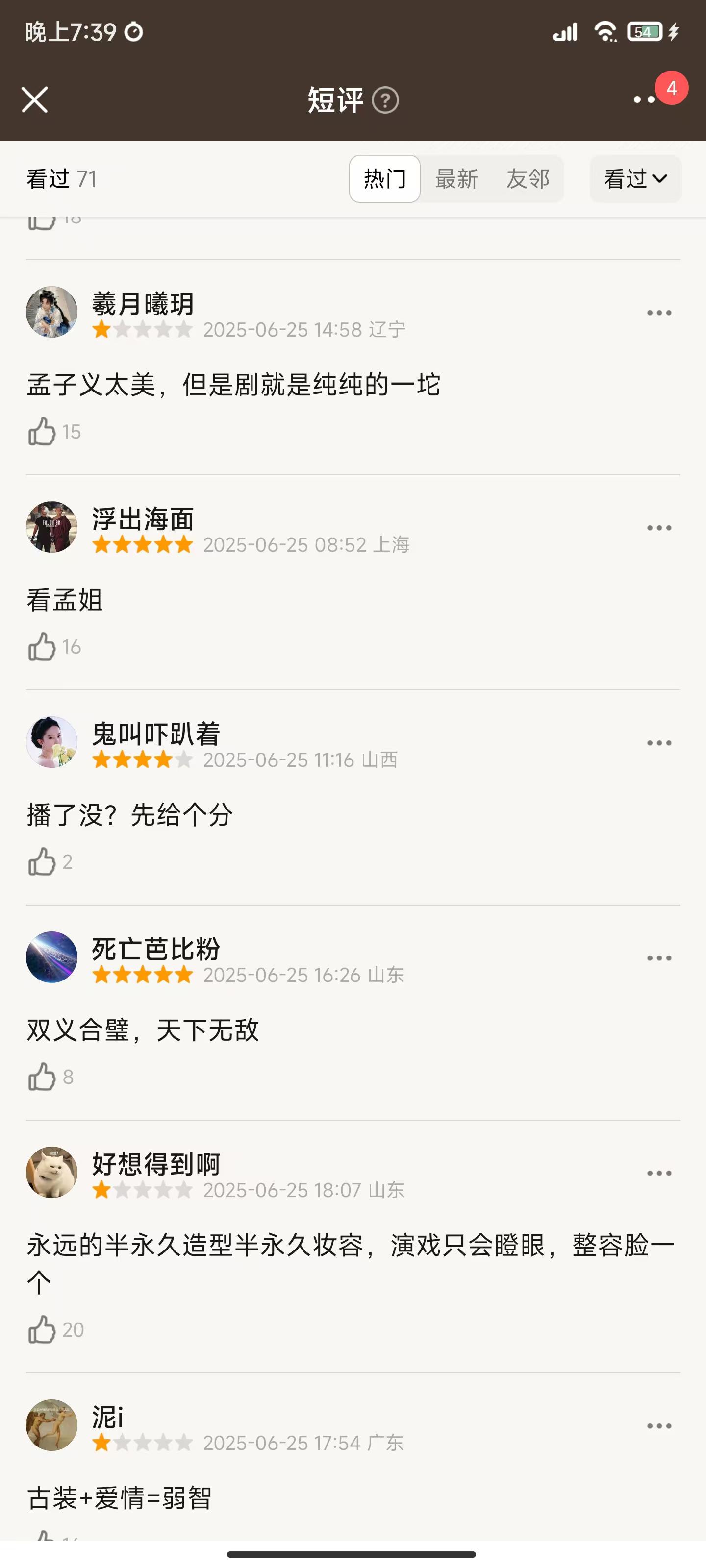
Task: Open the top-right more menu
Action: click(x=644, y=99)
